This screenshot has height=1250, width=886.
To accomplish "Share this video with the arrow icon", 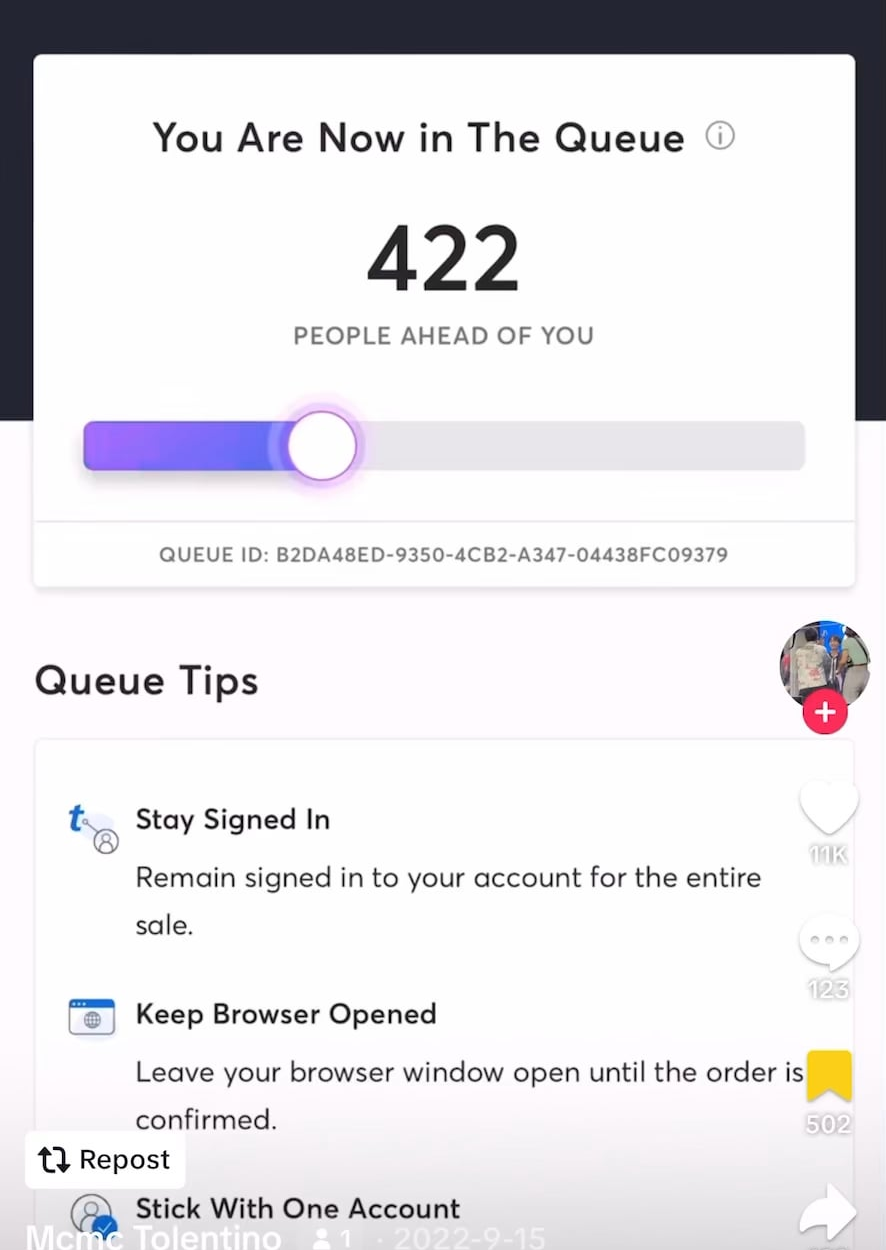I will tap(828, 1212).
